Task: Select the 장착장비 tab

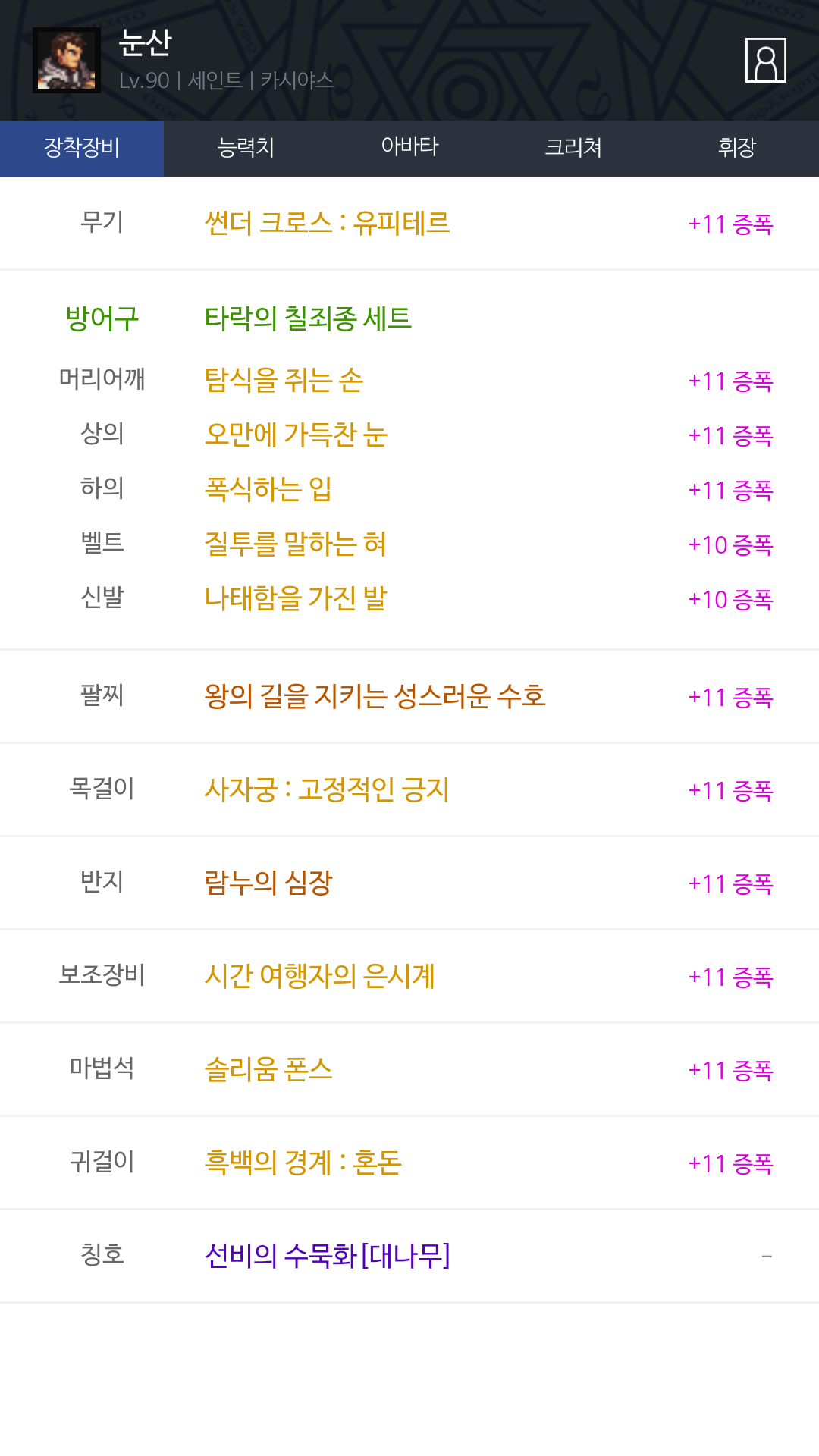Action: [82, 148]
